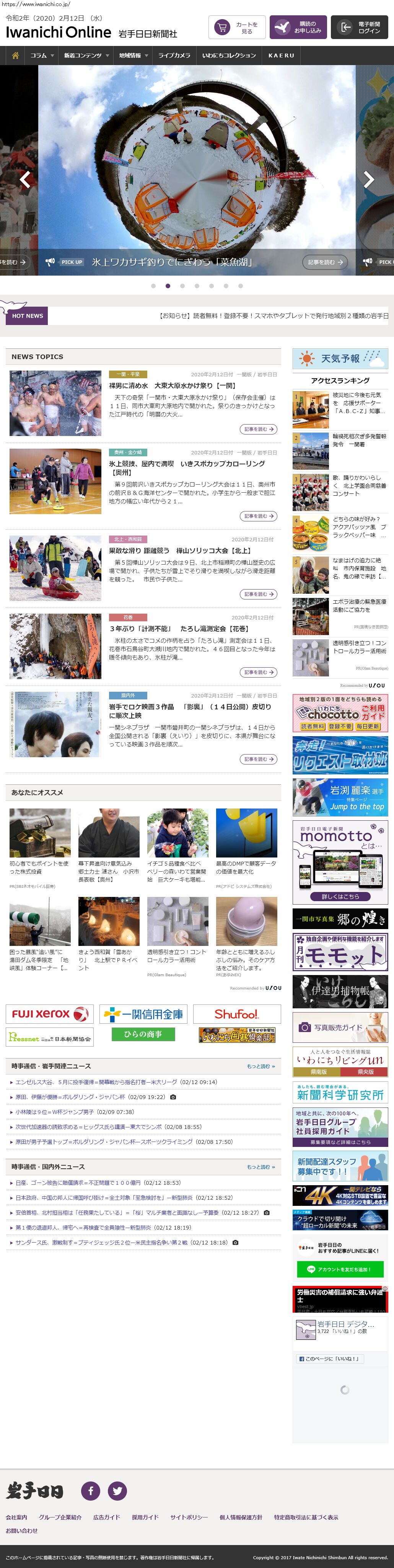Screen dimensions: 394x1568
Task: View more 時事通信・岩手関連ニュース
Action: coord(260,1066)
